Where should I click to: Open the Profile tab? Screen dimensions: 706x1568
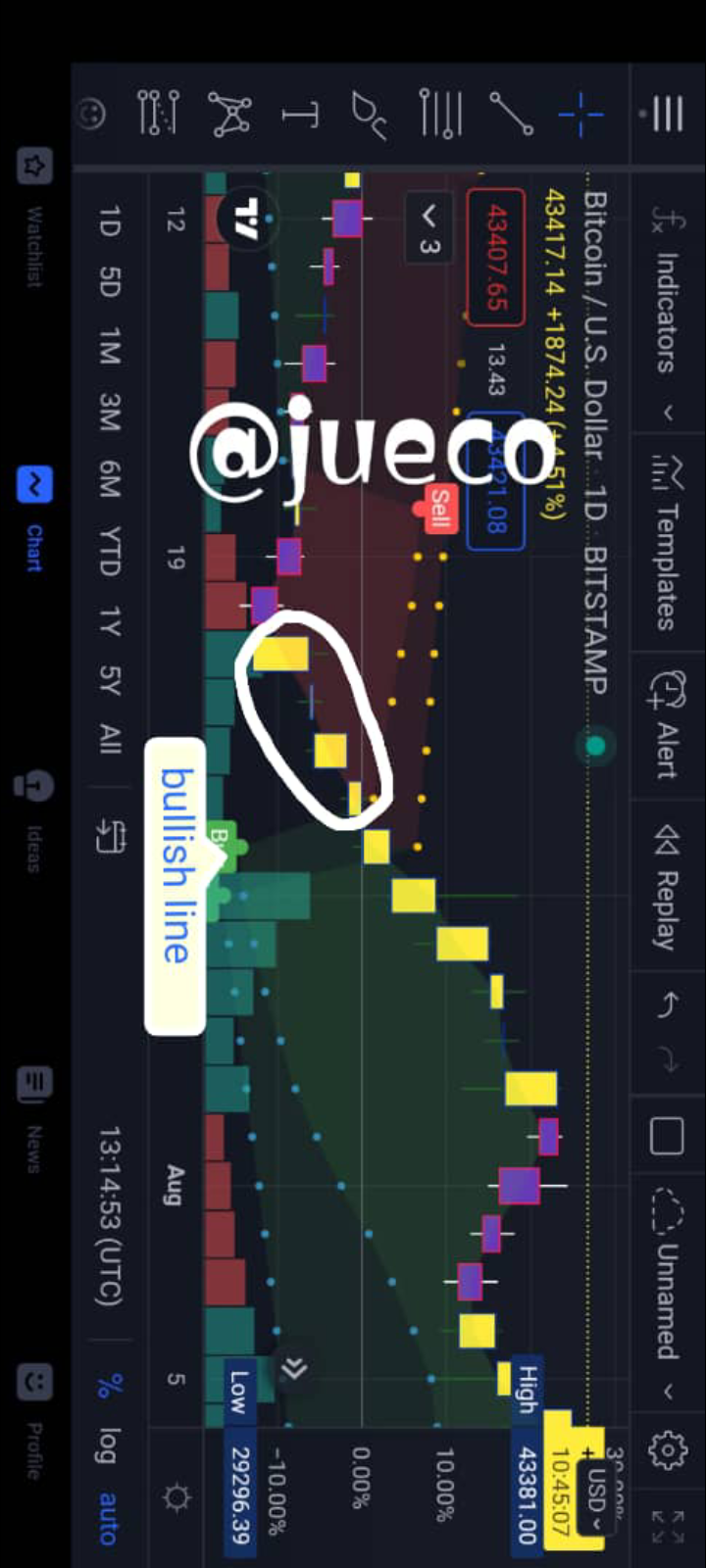33,1423
